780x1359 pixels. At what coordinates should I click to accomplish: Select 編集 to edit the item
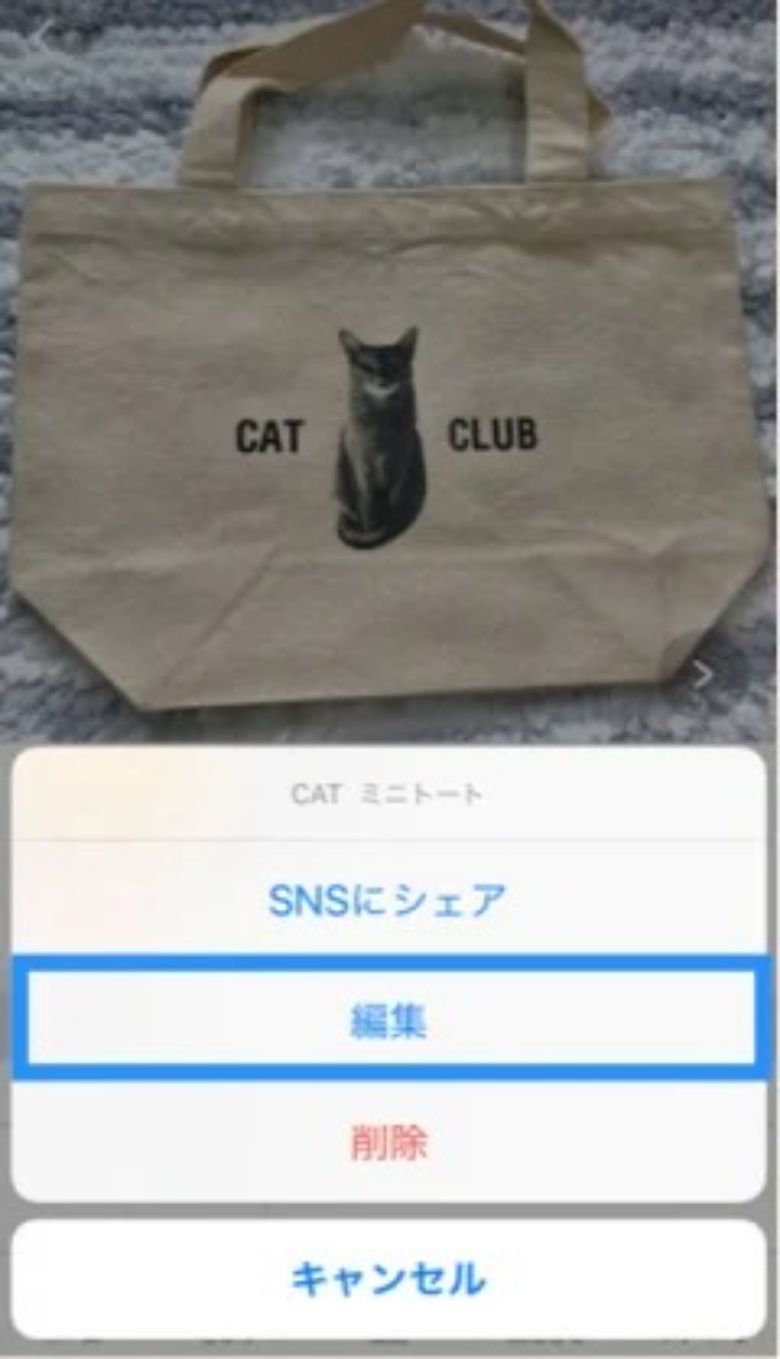[388, 1022]
